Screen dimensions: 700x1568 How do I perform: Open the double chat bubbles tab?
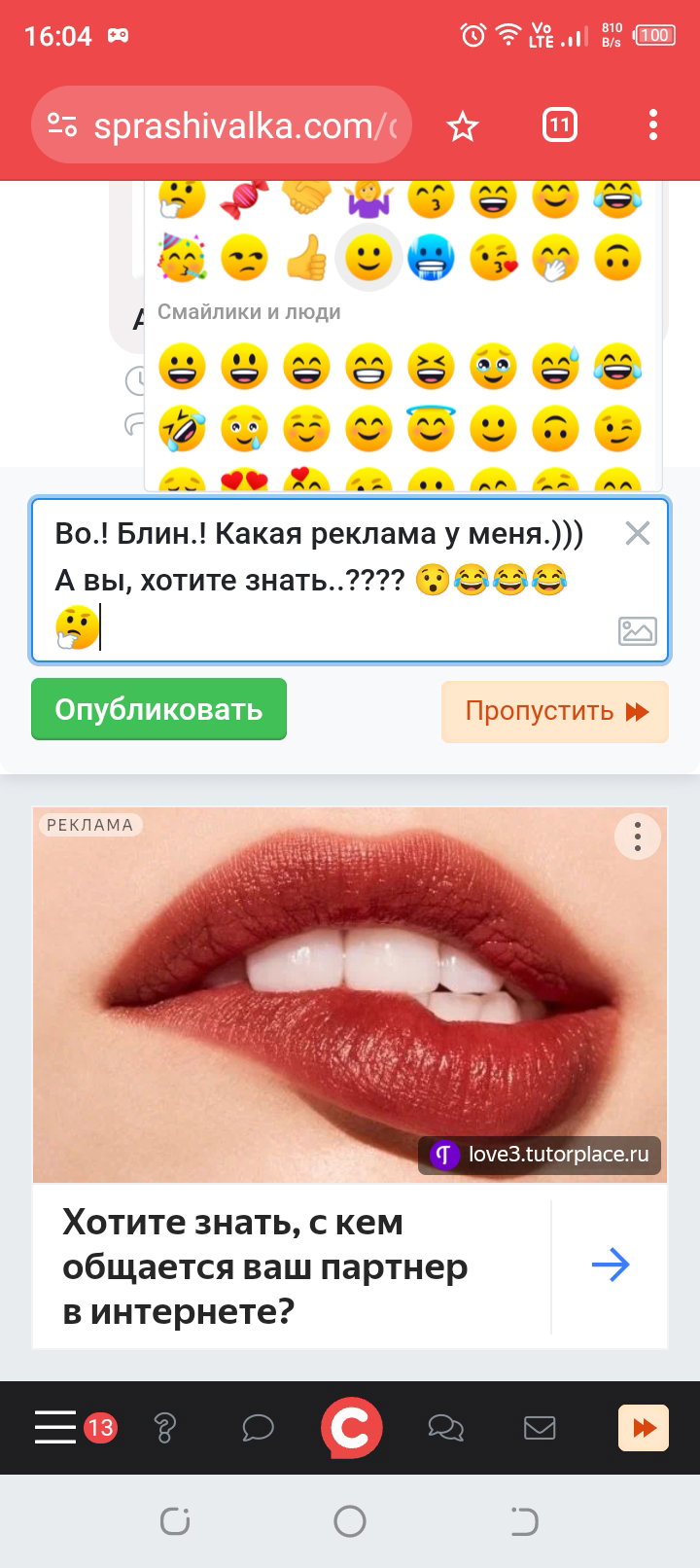pos(445,1427)
